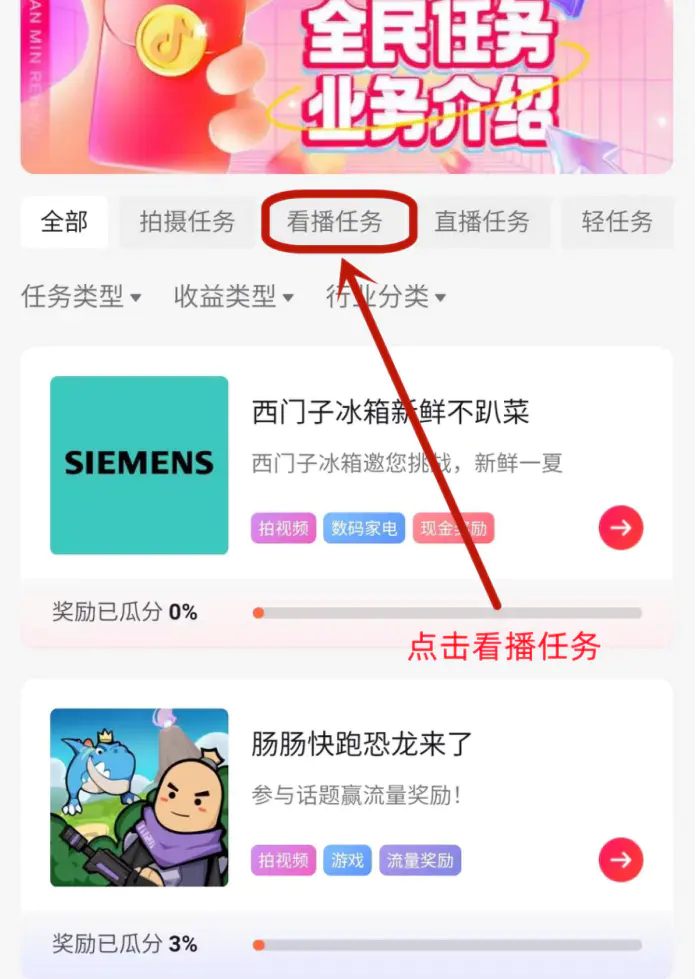Expand the 收益类型 filter dropdown
Screen dimensions: 700x979
click(x=233, y=296)
